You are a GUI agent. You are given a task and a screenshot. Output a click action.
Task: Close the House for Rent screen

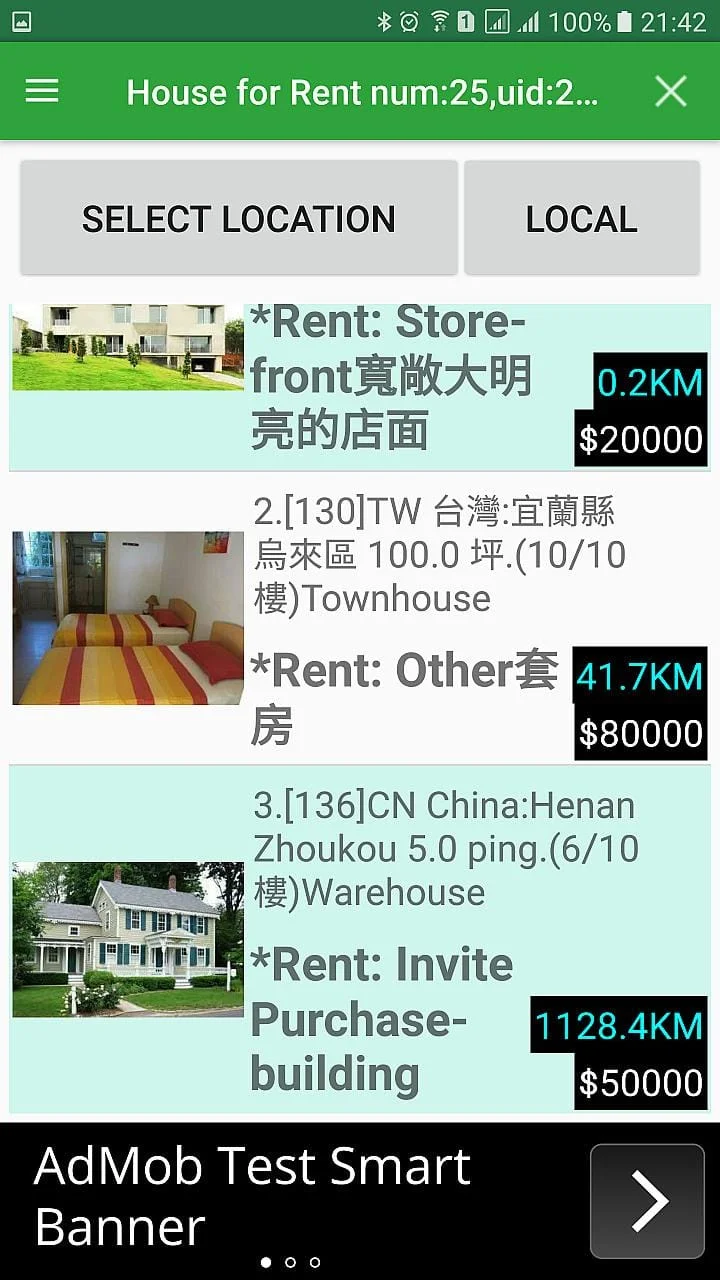tap(670, 91)
